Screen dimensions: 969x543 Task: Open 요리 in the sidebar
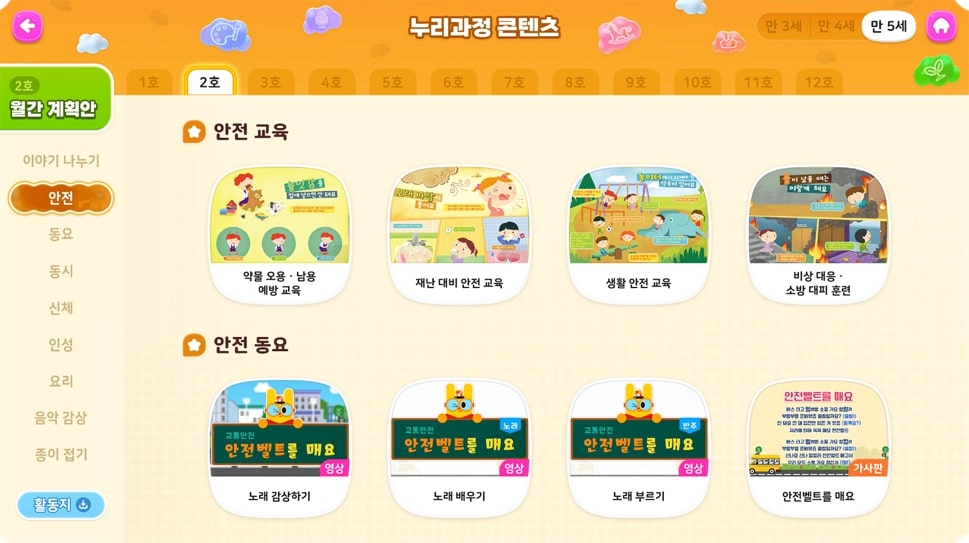click(x=61, y=381)
